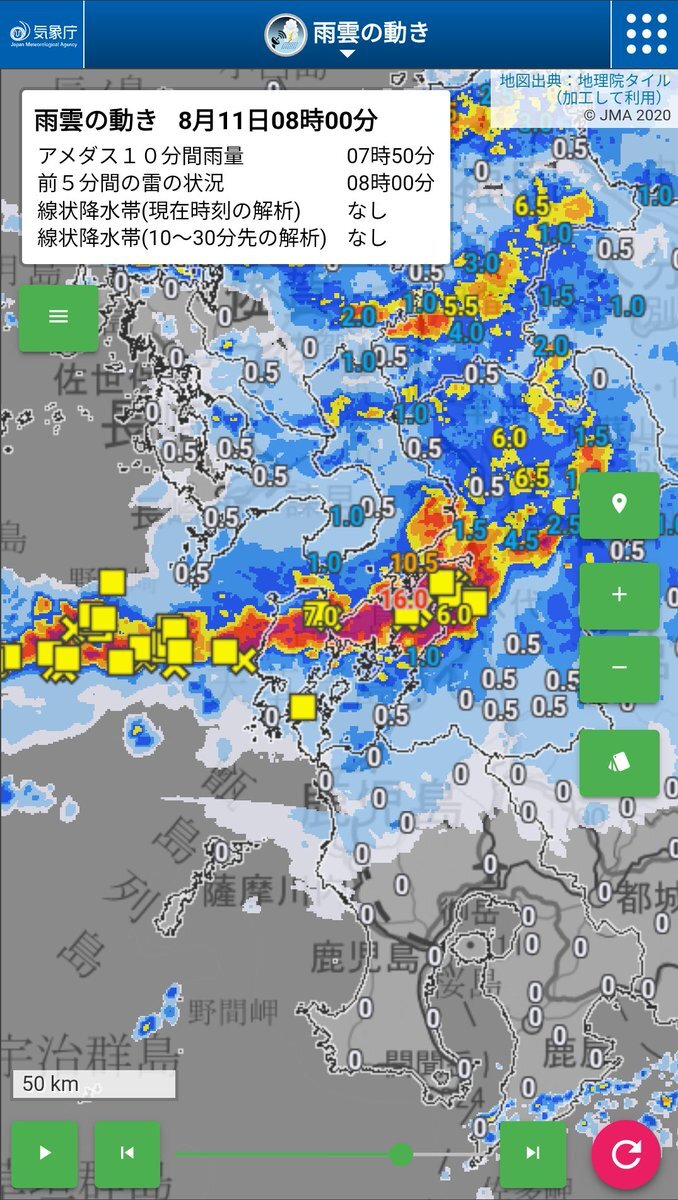Step back to the previous frame
Screen dimensions: 678x1200
[x=127, y=1153]
